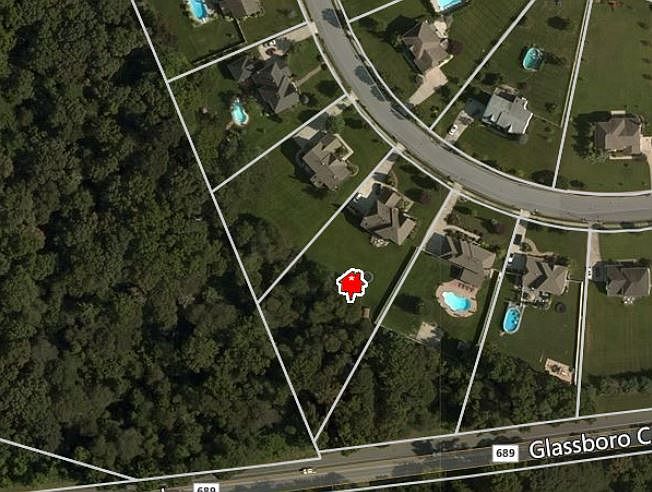652x492 pixels.
Task: Tap the red house marker on the map
Action: tap(351, 286)
